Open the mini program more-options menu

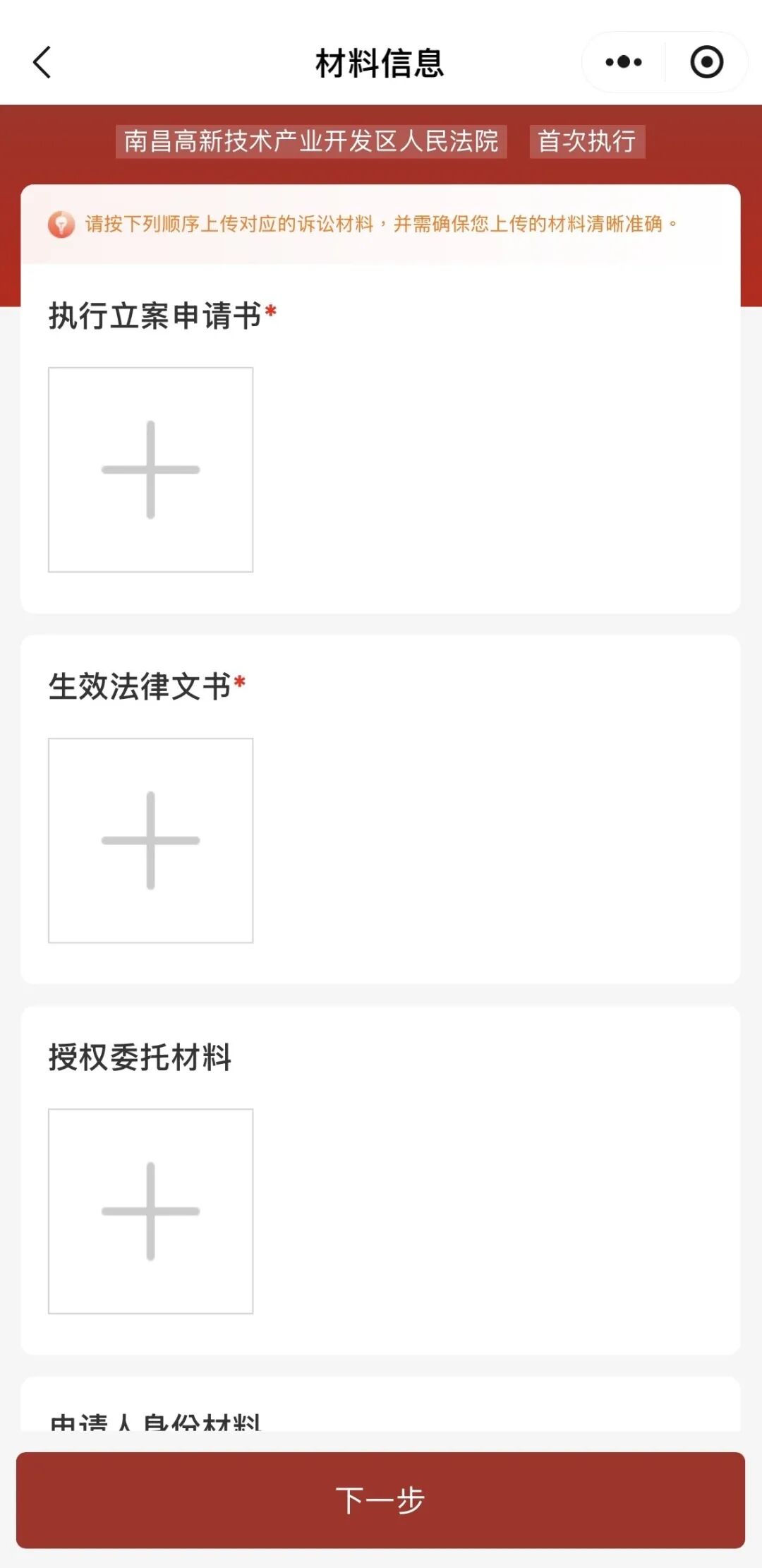pyautogui.click(x=624, y=62)
